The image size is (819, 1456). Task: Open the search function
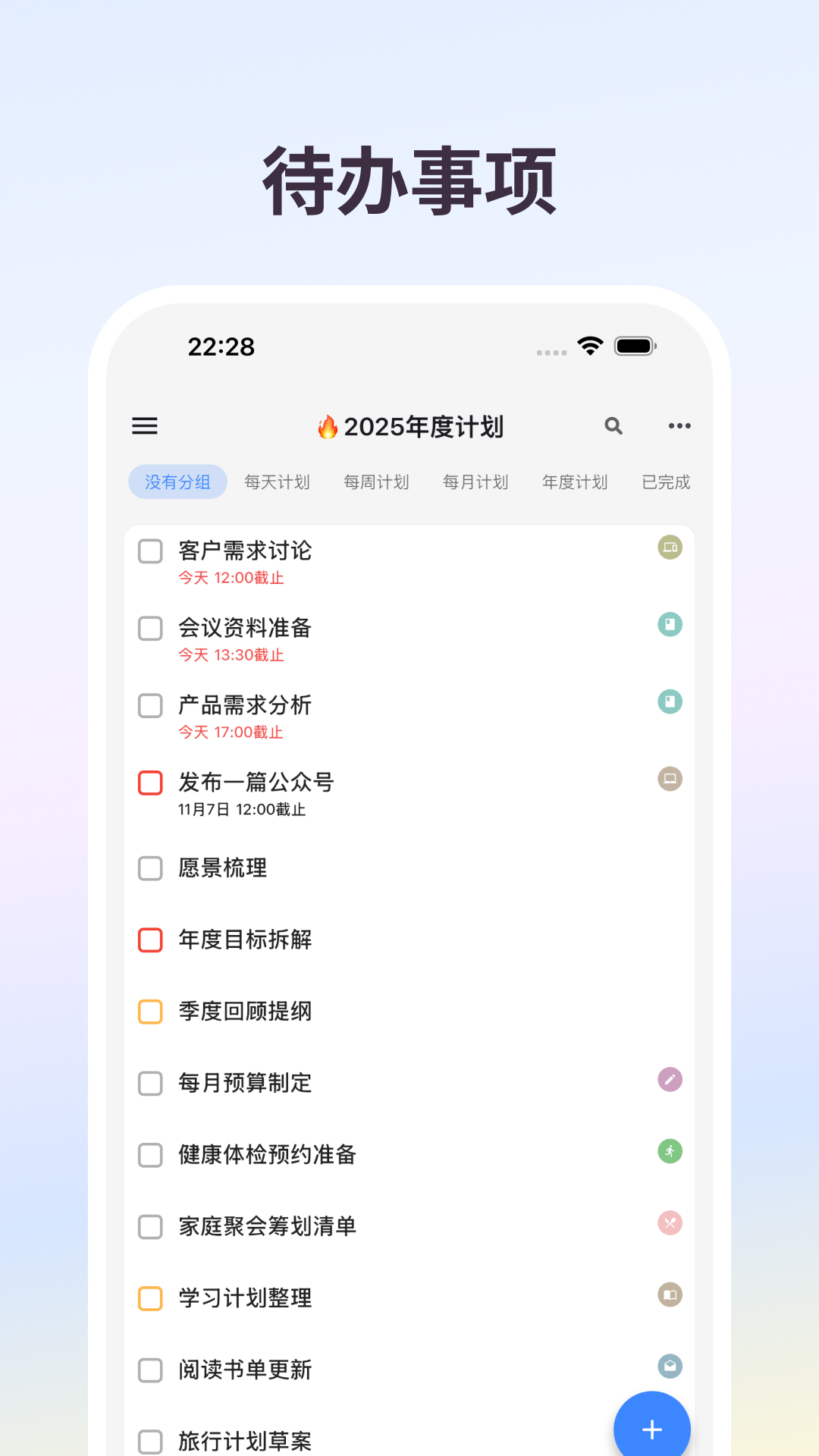coord(613,426)
